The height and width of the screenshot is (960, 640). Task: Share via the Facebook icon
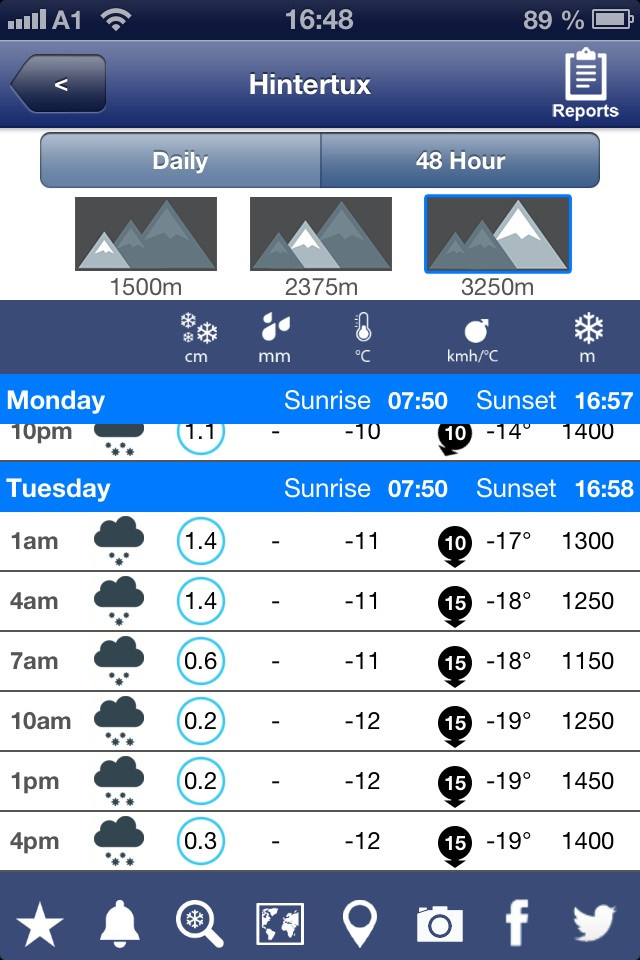pos(517,923)
